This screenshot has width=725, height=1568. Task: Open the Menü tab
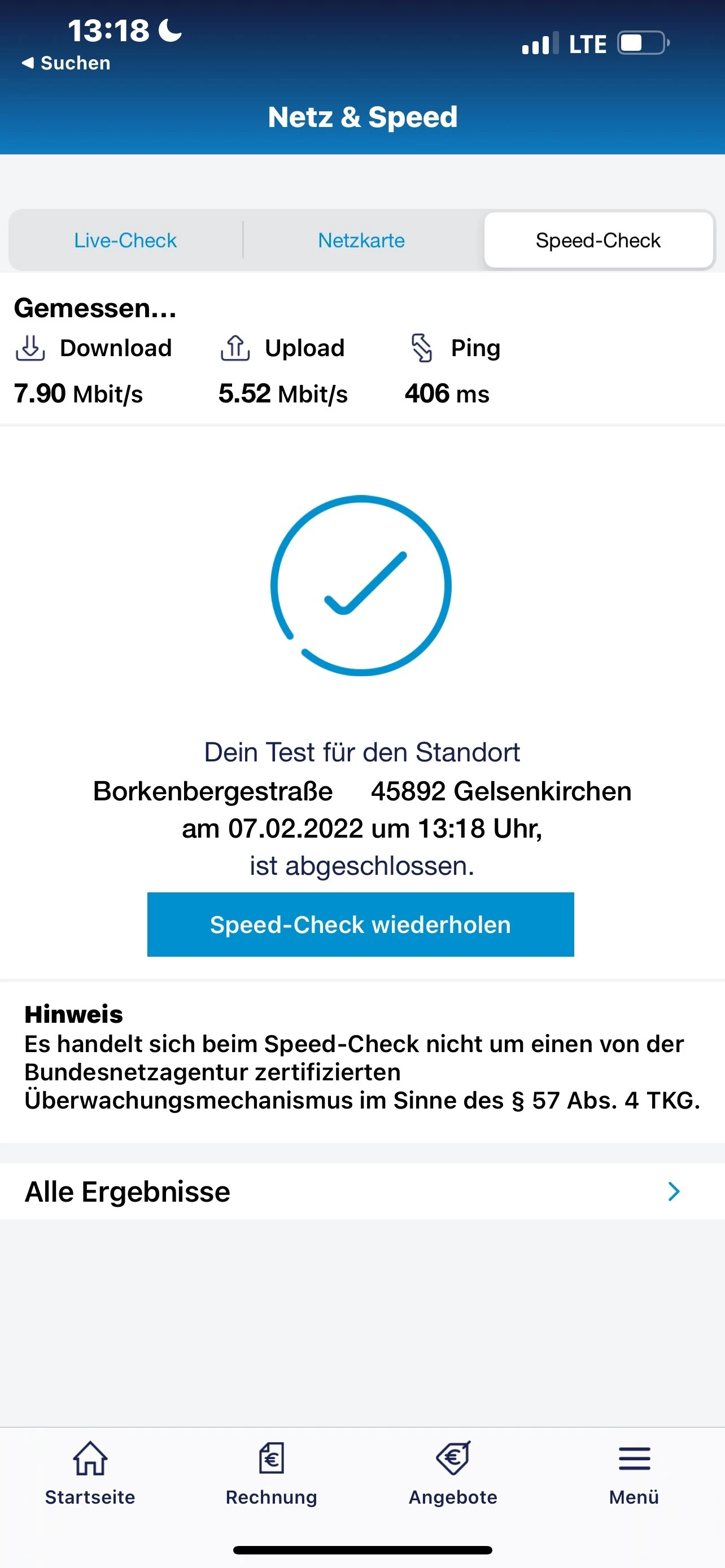coord(634,1473)
